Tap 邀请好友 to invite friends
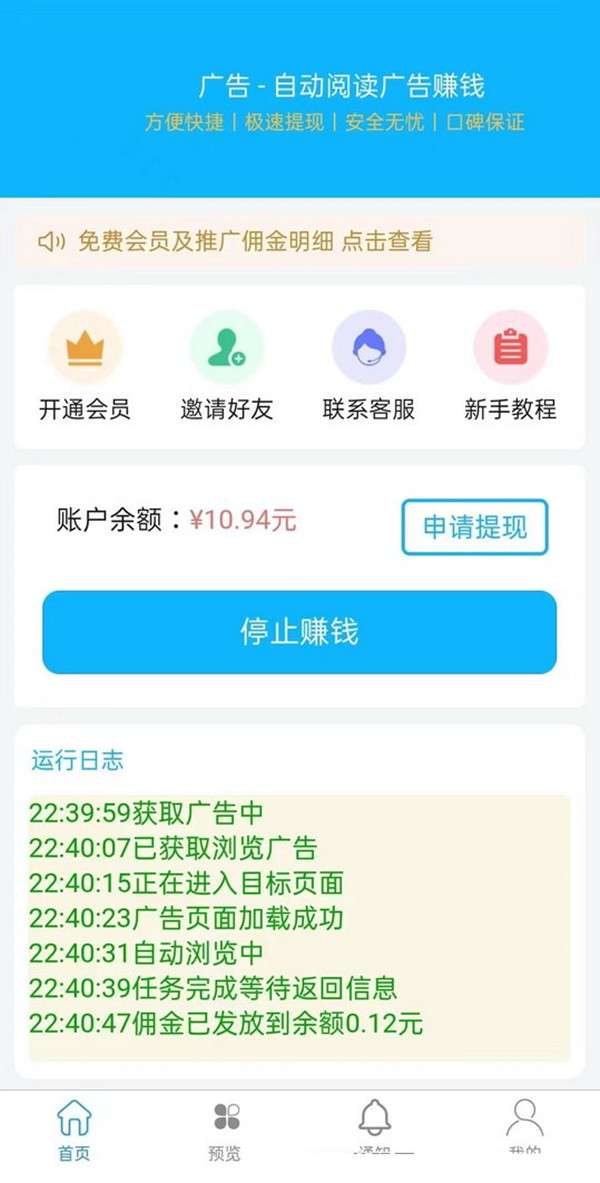Viewport: 600px width, 1183px height. (x=227, y=366)
